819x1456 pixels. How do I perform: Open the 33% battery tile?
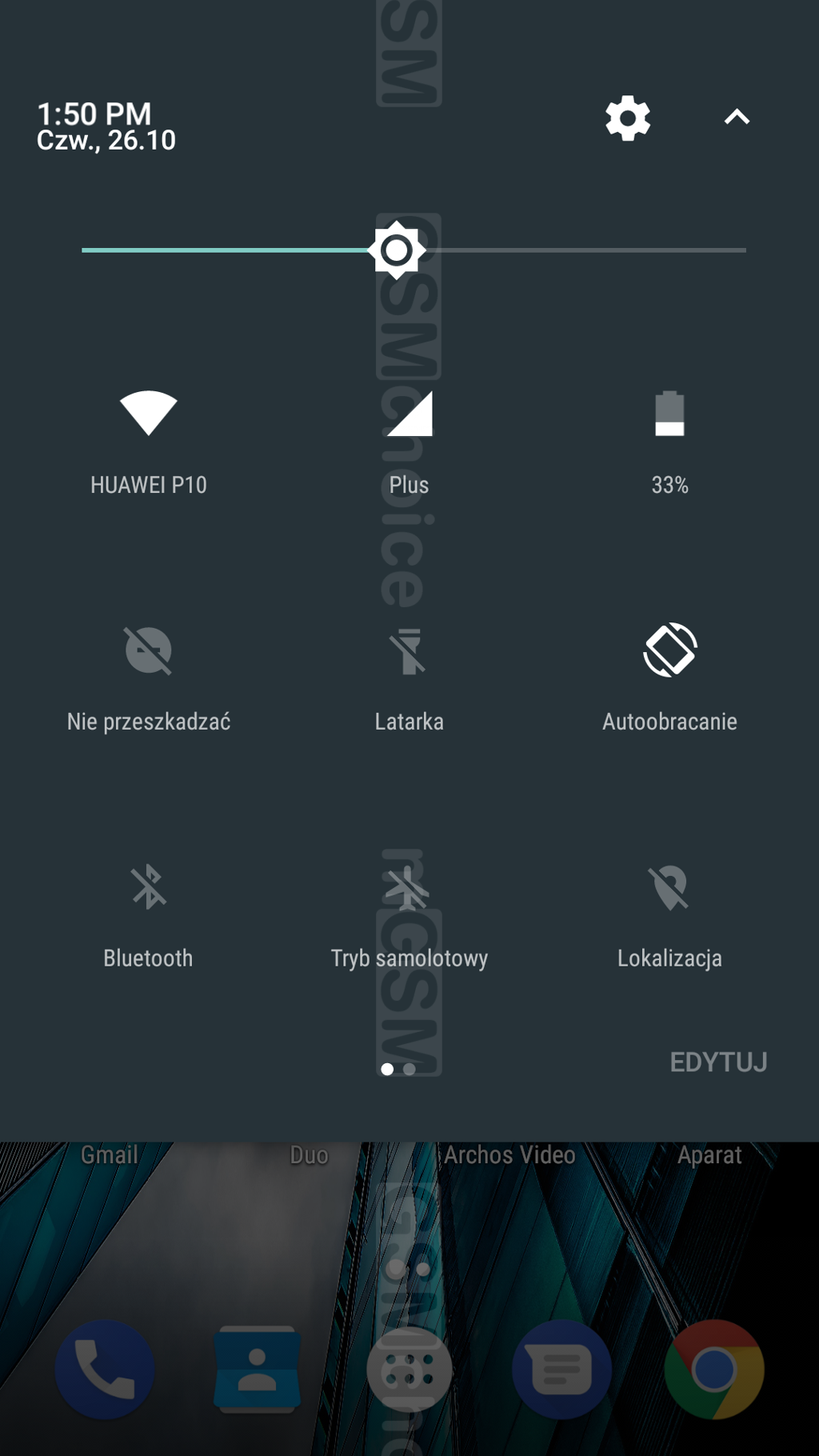[669, 414]
